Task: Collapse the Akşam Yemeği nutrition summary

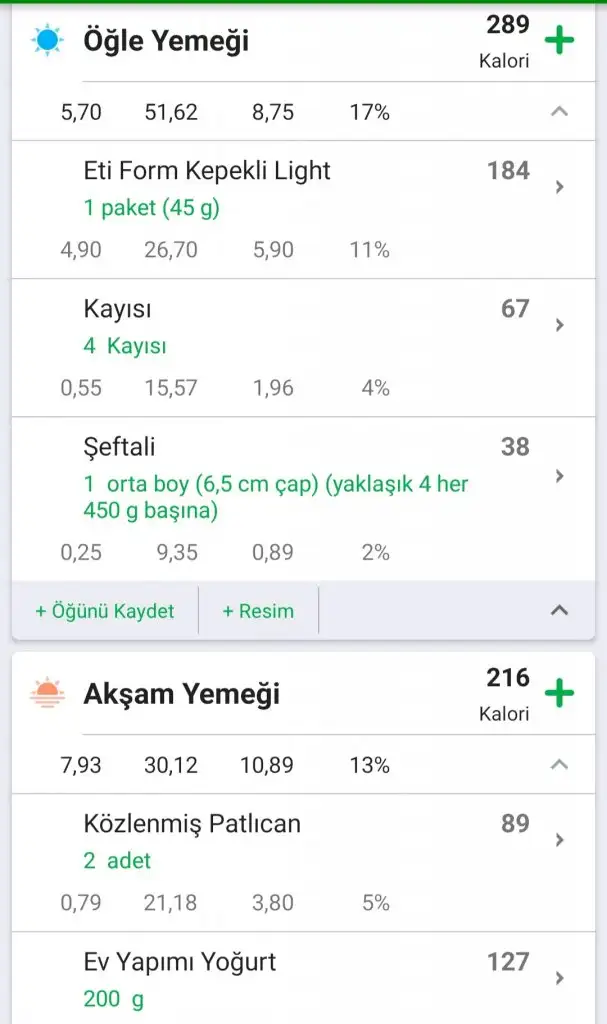Action: (x=559, y=765)
